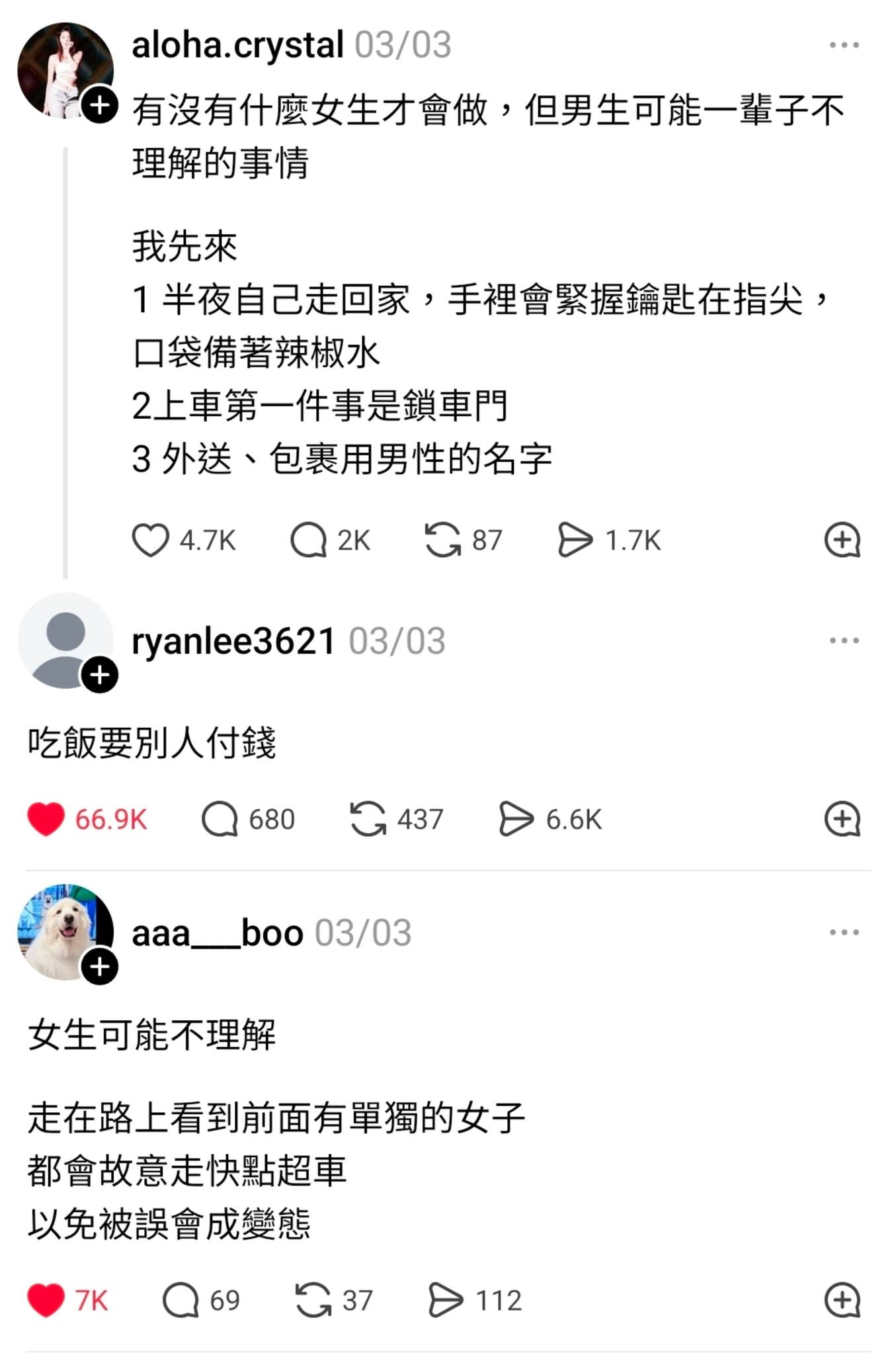Comment on aaa___boo's reply
The width and height of the screenshot is (896, 1355).
[x=181, y=1300]
